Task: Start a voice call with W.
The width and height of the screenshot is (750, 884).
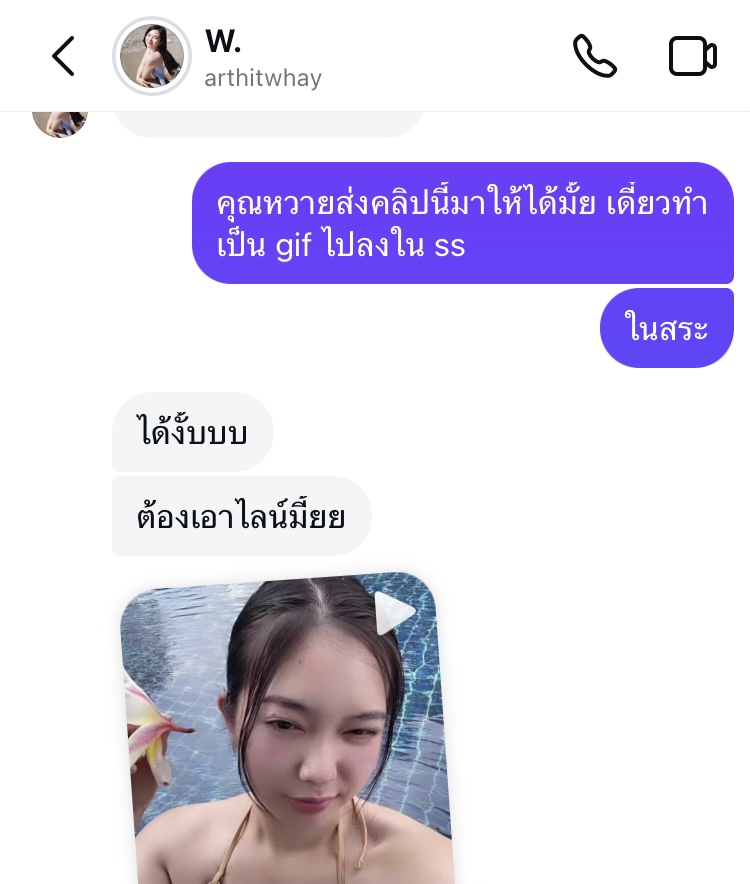Action: (x=594, y=56)
